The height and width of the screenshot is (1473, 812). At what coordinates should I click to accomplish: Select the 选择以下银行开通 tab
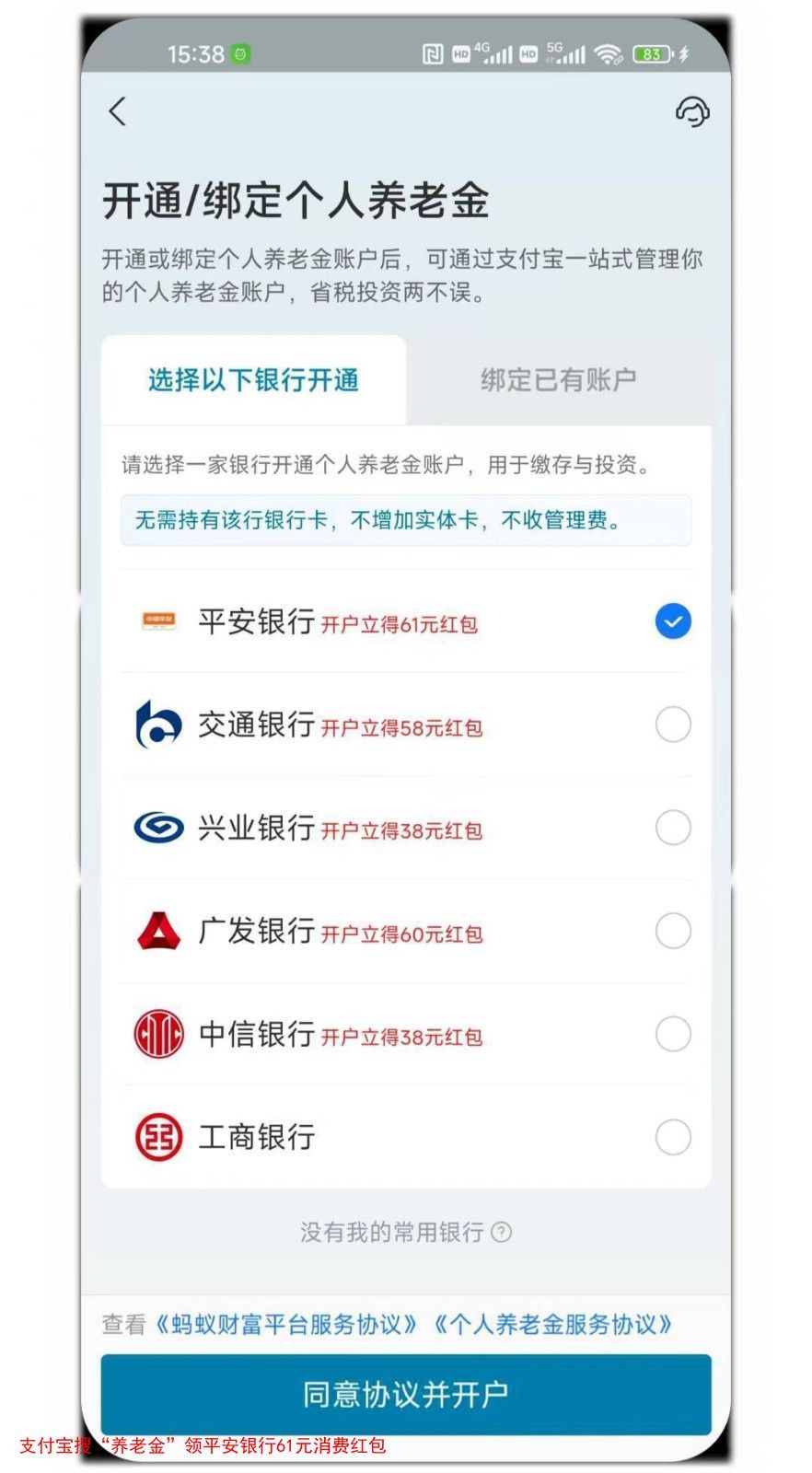click(x=253, y=379)
